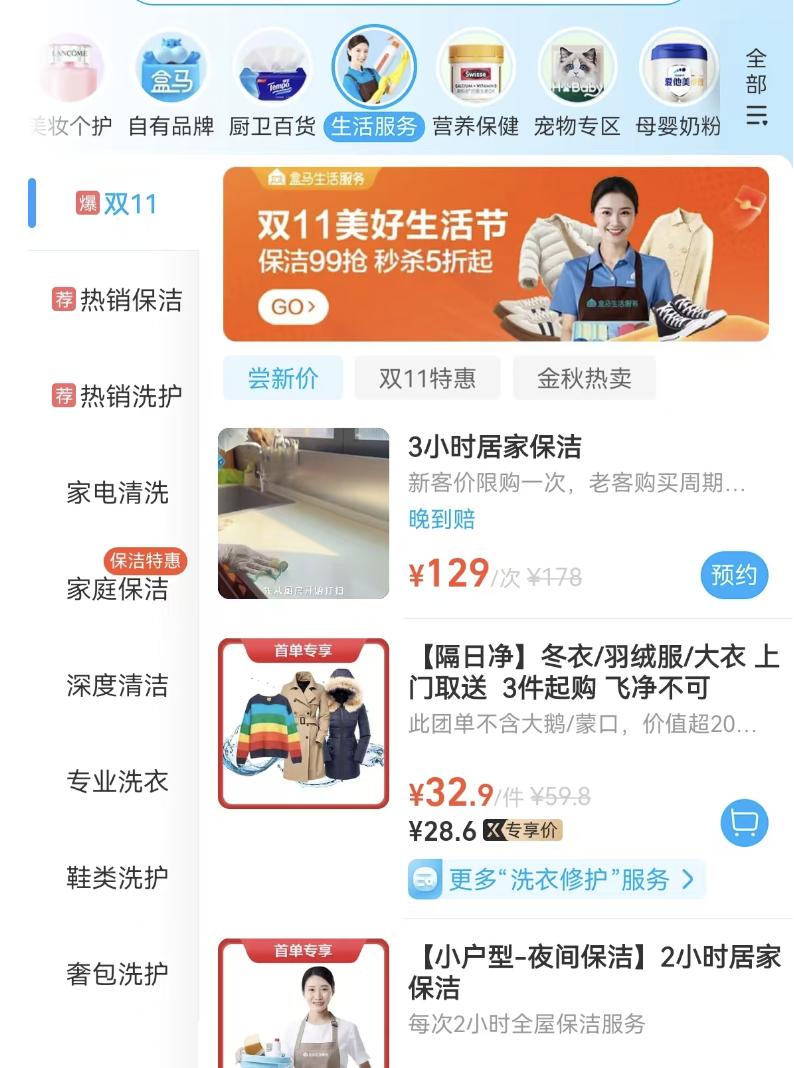Switch to 金秋热卖 filter chip
Screen dimensions: 794x1068
[x=584, y=378]
